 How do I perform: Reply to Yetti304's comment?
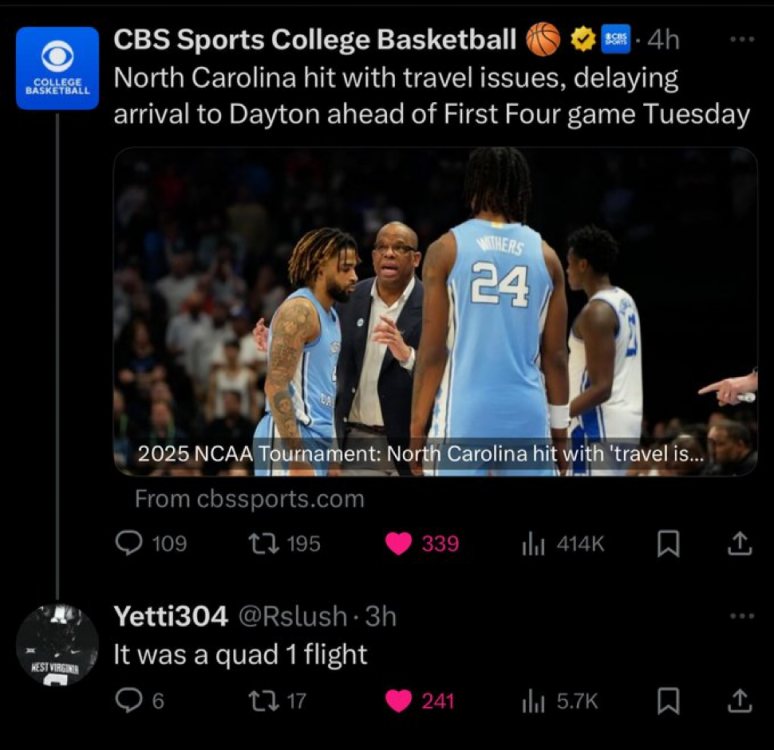129,701
